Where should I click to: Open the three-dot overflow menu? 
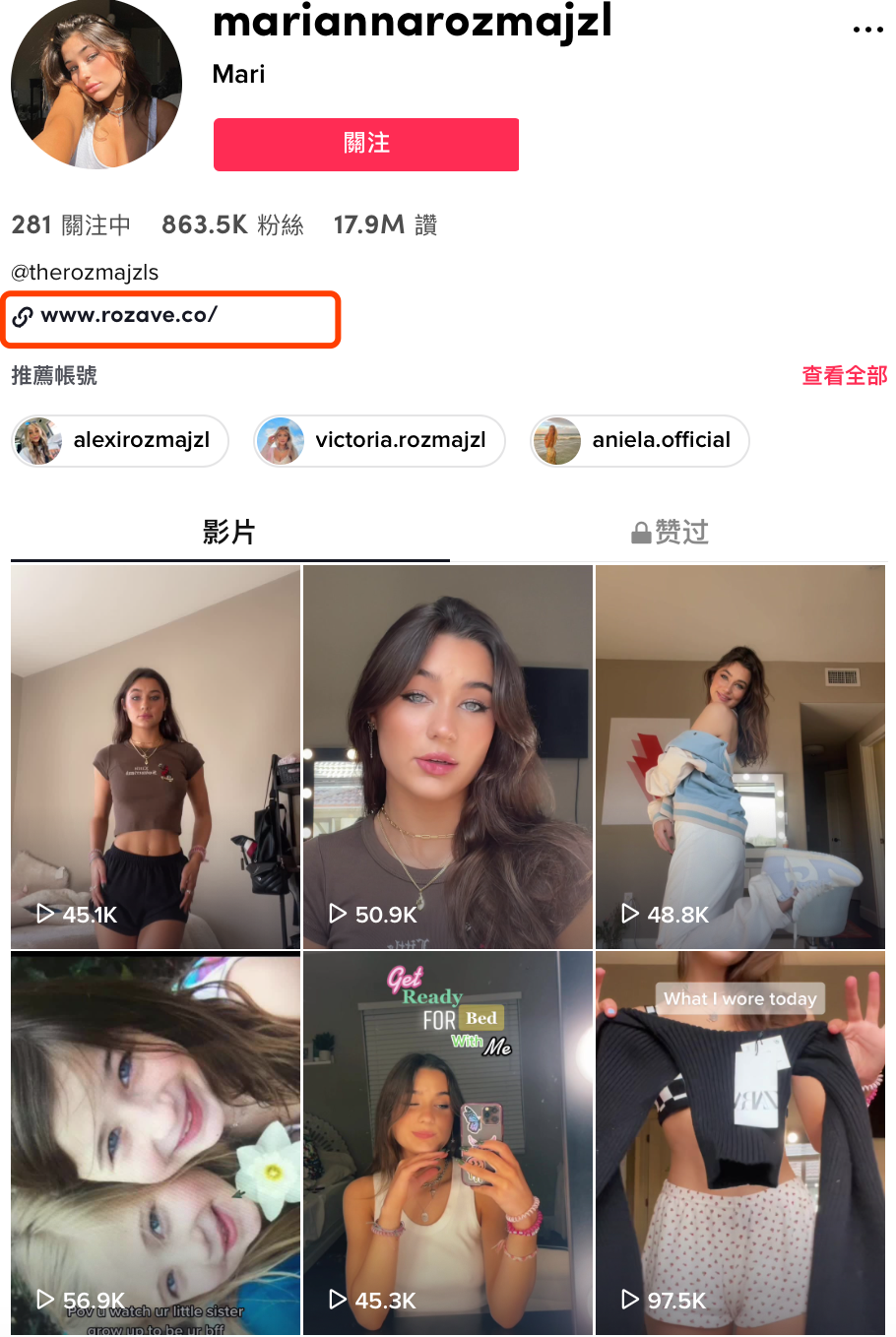pyautogui.click(x=867, y=30)
